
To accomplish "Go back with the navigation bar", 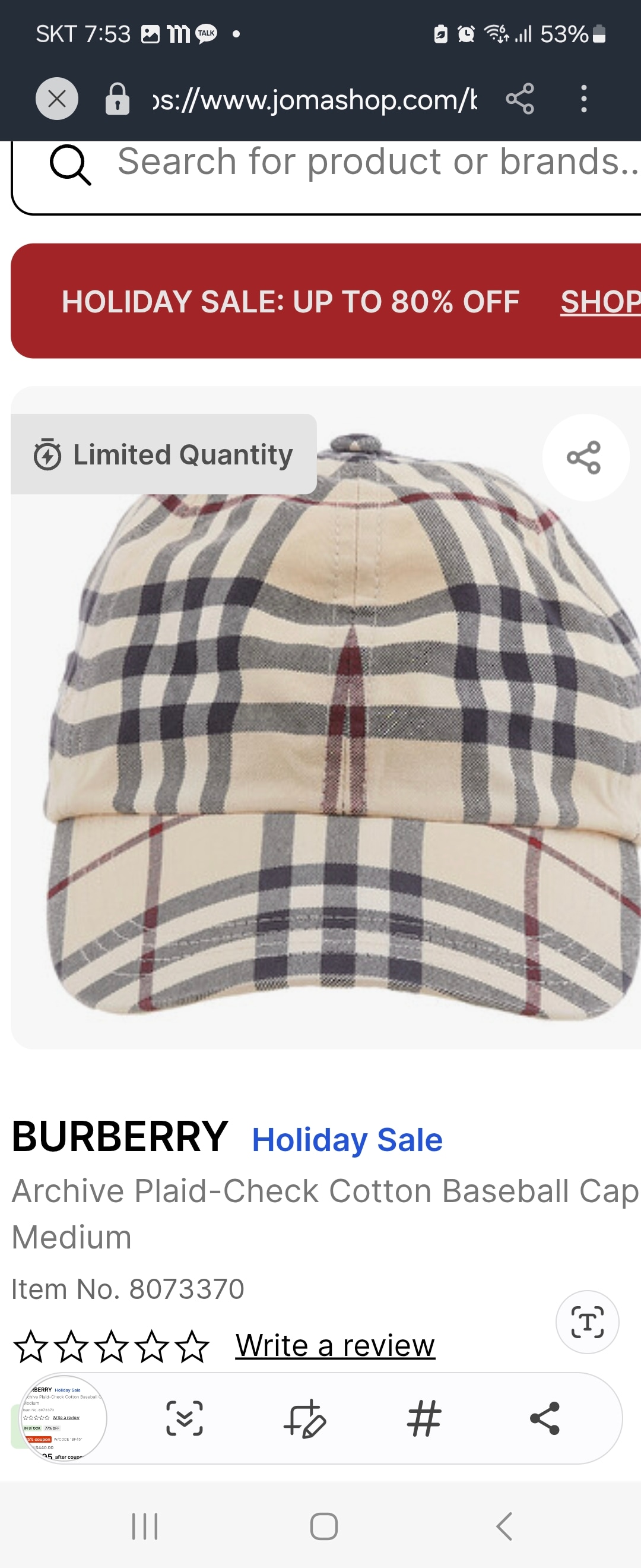I will pyautogui.click(x=504, y=1526).
